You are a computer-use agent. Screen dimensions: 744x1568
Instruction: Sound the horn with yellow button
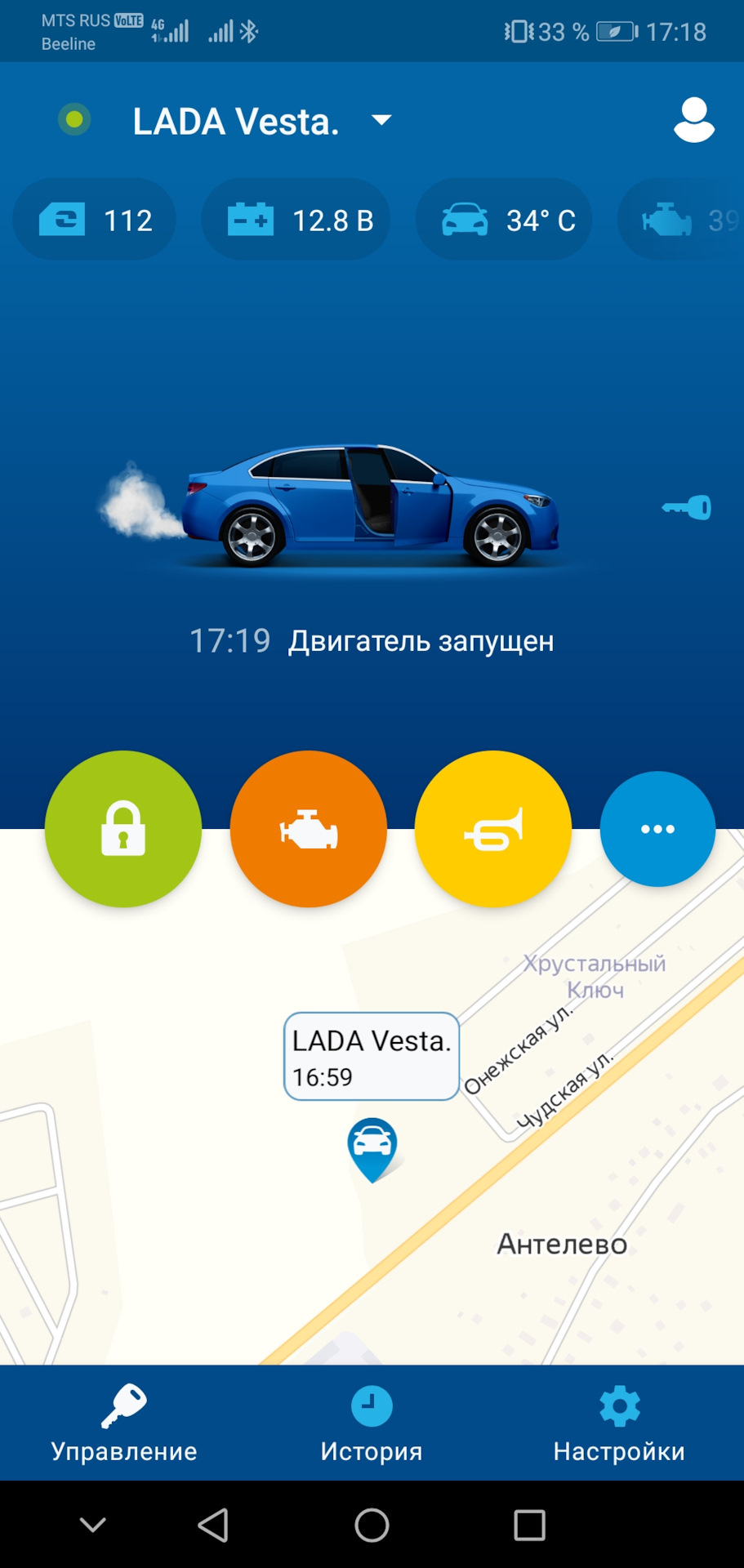(492, 828)
